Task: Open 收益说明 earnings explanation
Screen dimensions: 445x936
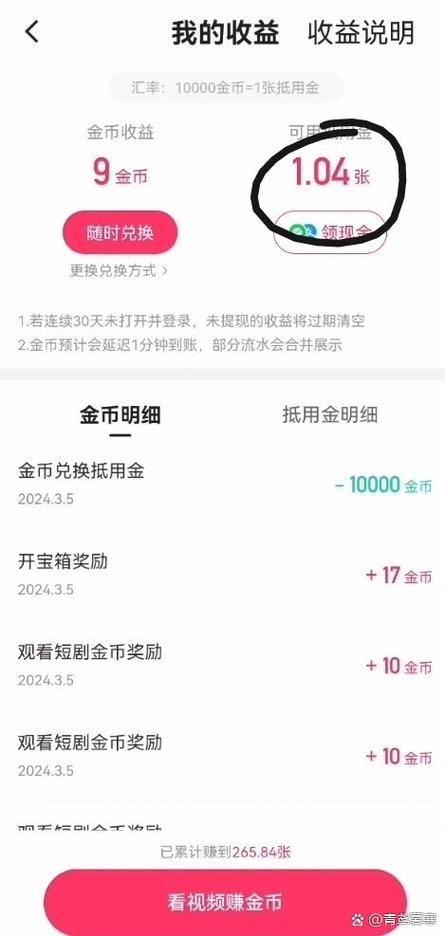Action: pos(361,33)
